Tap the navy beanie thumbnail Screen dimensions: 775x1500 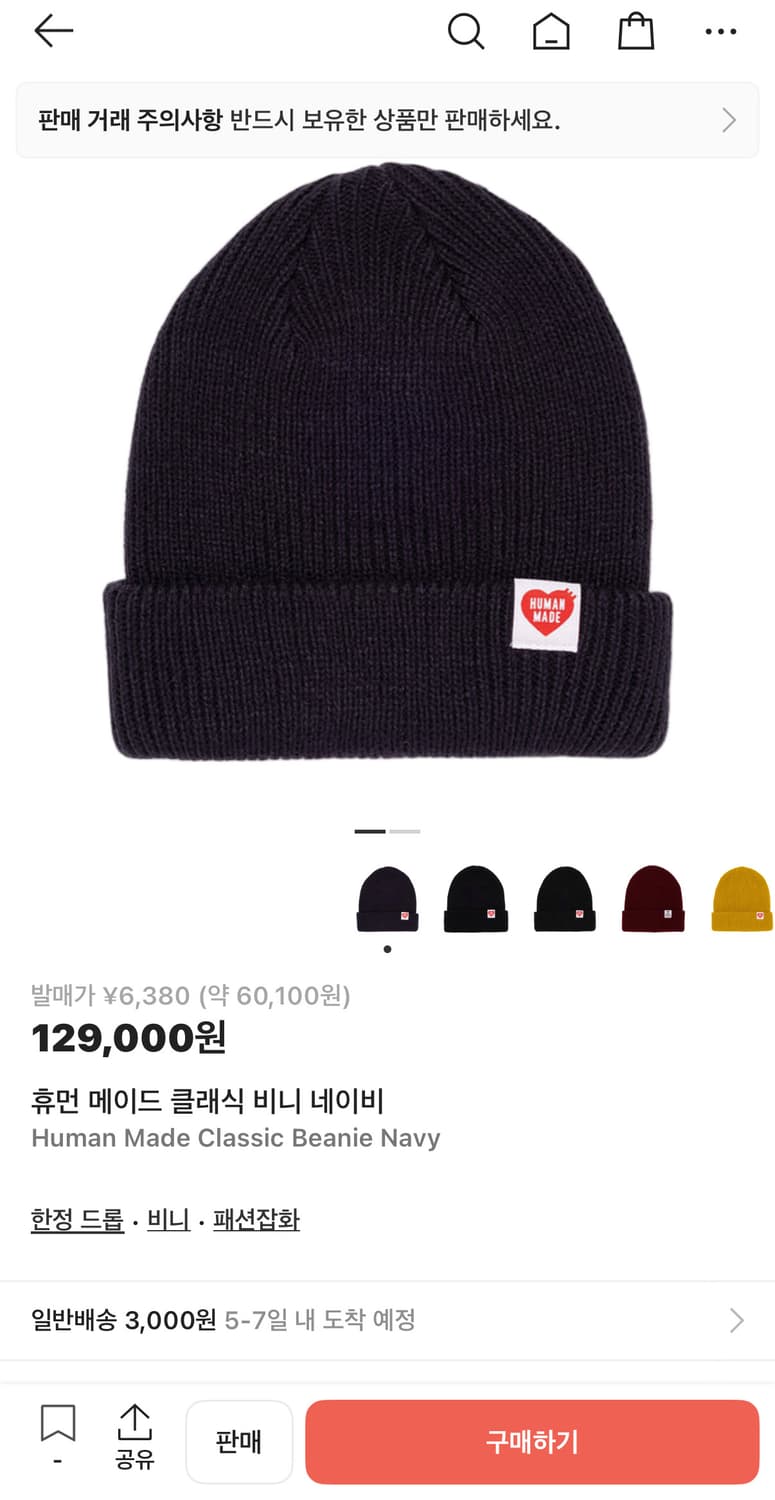tap(387, 897)
